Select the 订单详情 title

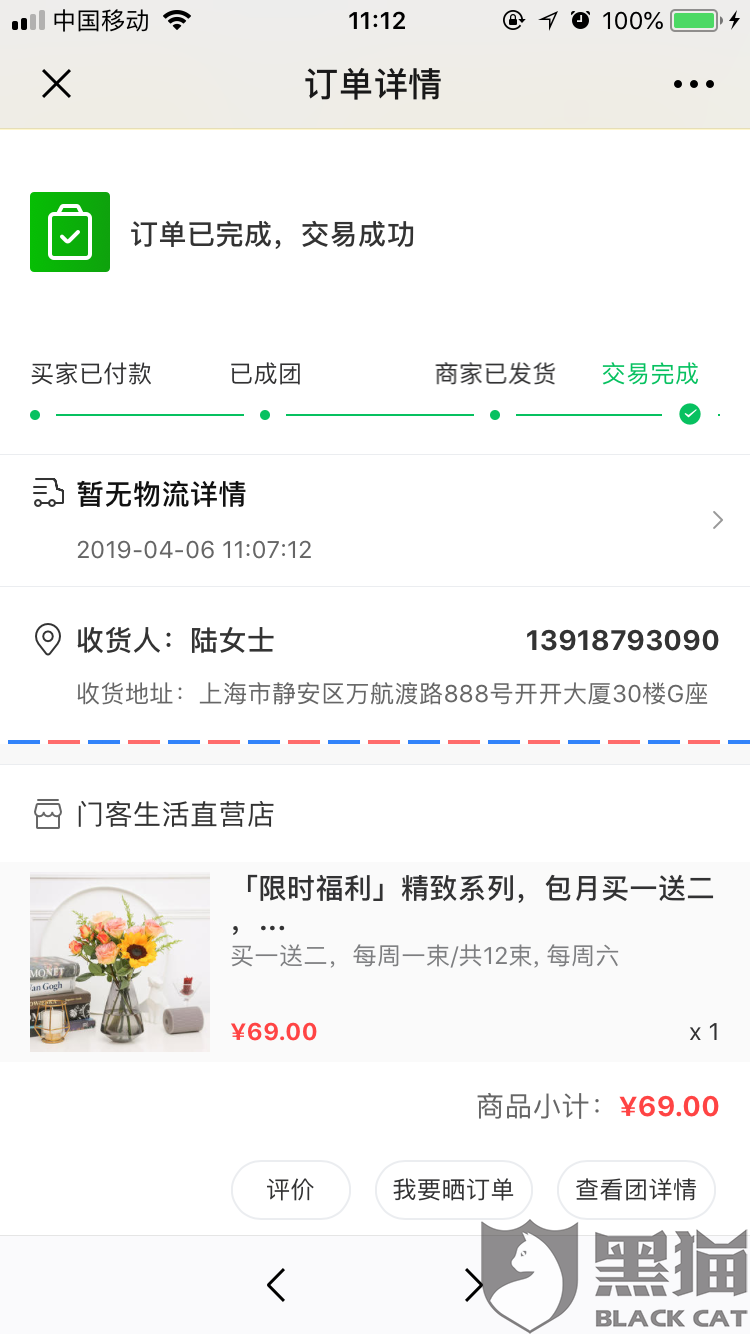[372, 84]
